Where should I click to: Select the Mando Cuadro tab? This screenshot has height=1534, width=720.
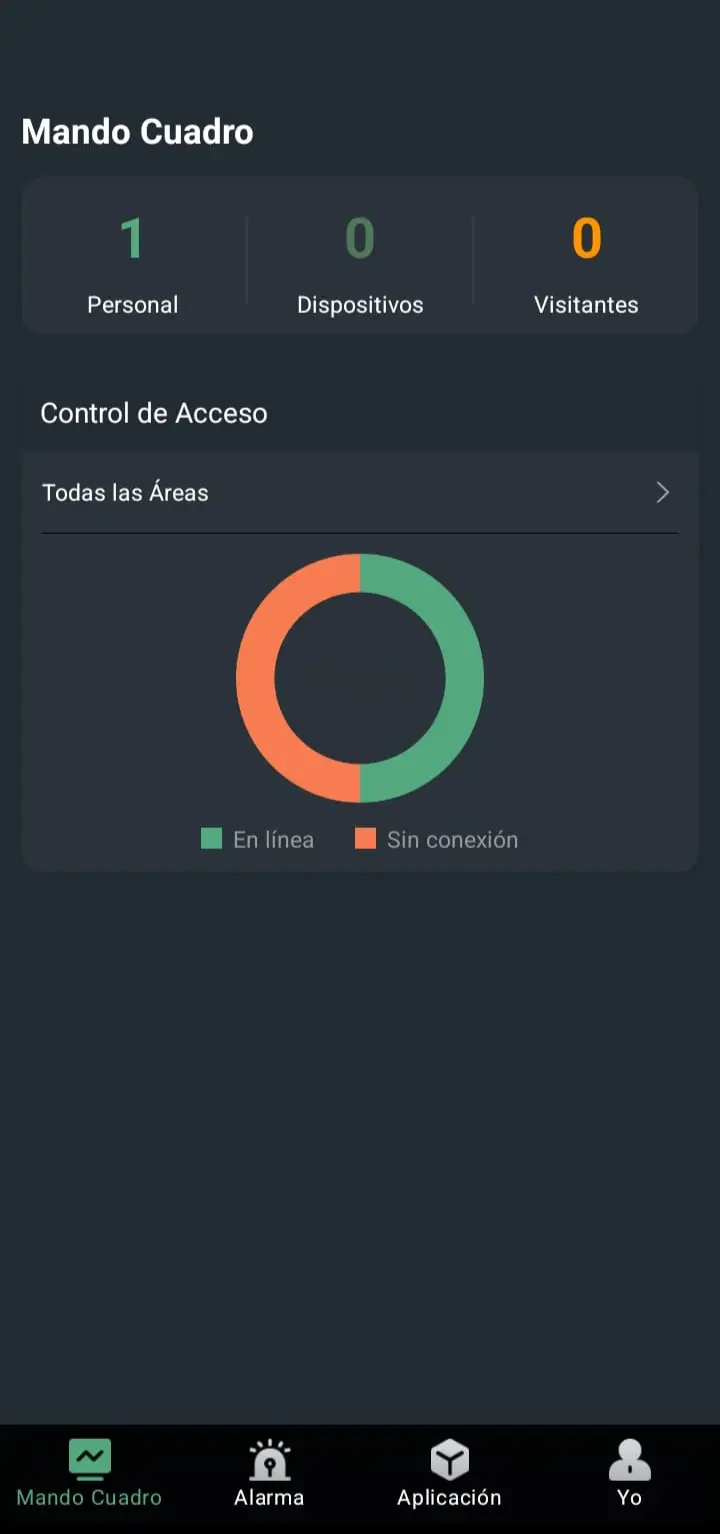(x=89, y=1474)
